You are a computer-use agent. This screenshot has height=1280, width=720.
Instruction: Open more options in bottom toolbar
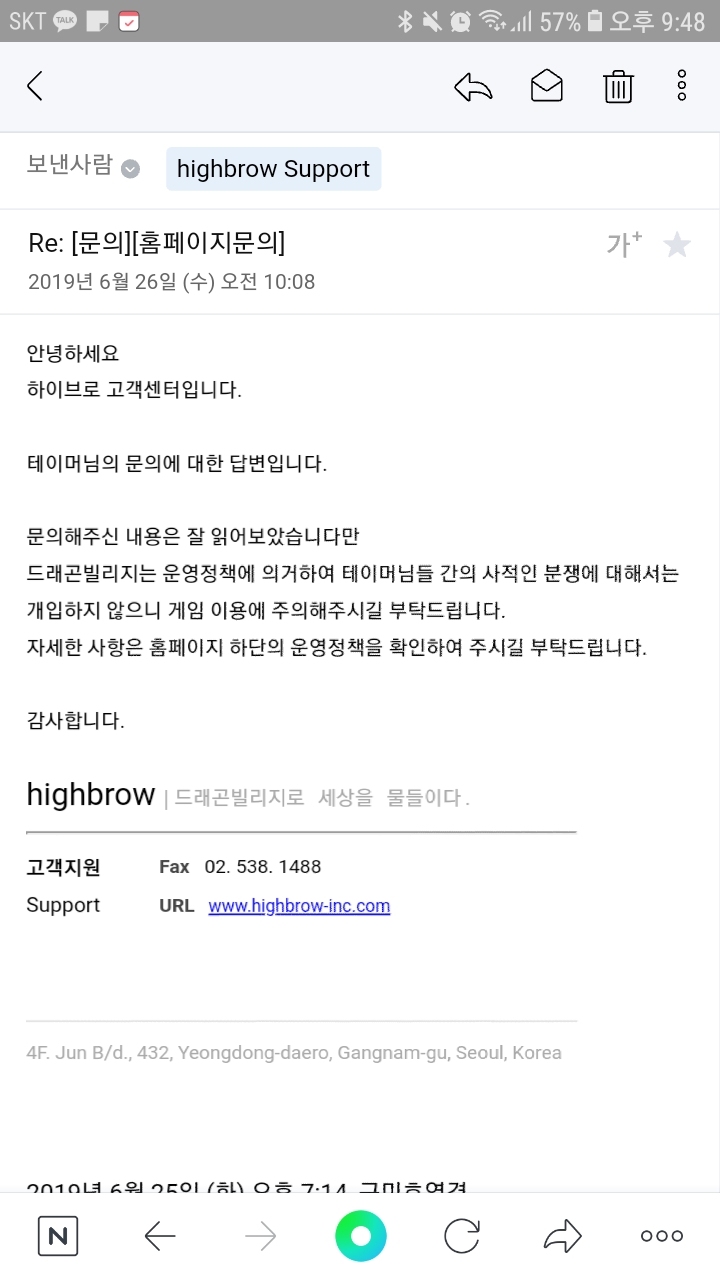(662, 1237)
